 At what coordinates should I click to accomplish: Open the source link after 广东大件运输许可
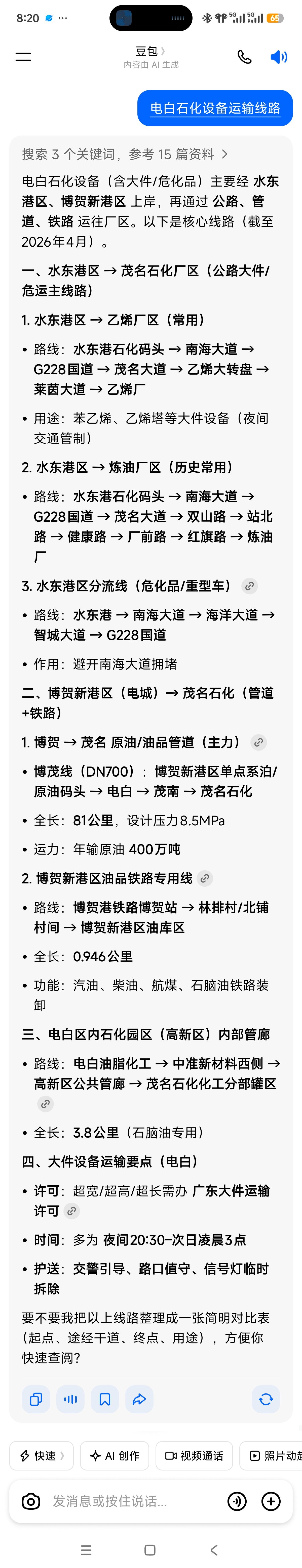[72, 1211]
